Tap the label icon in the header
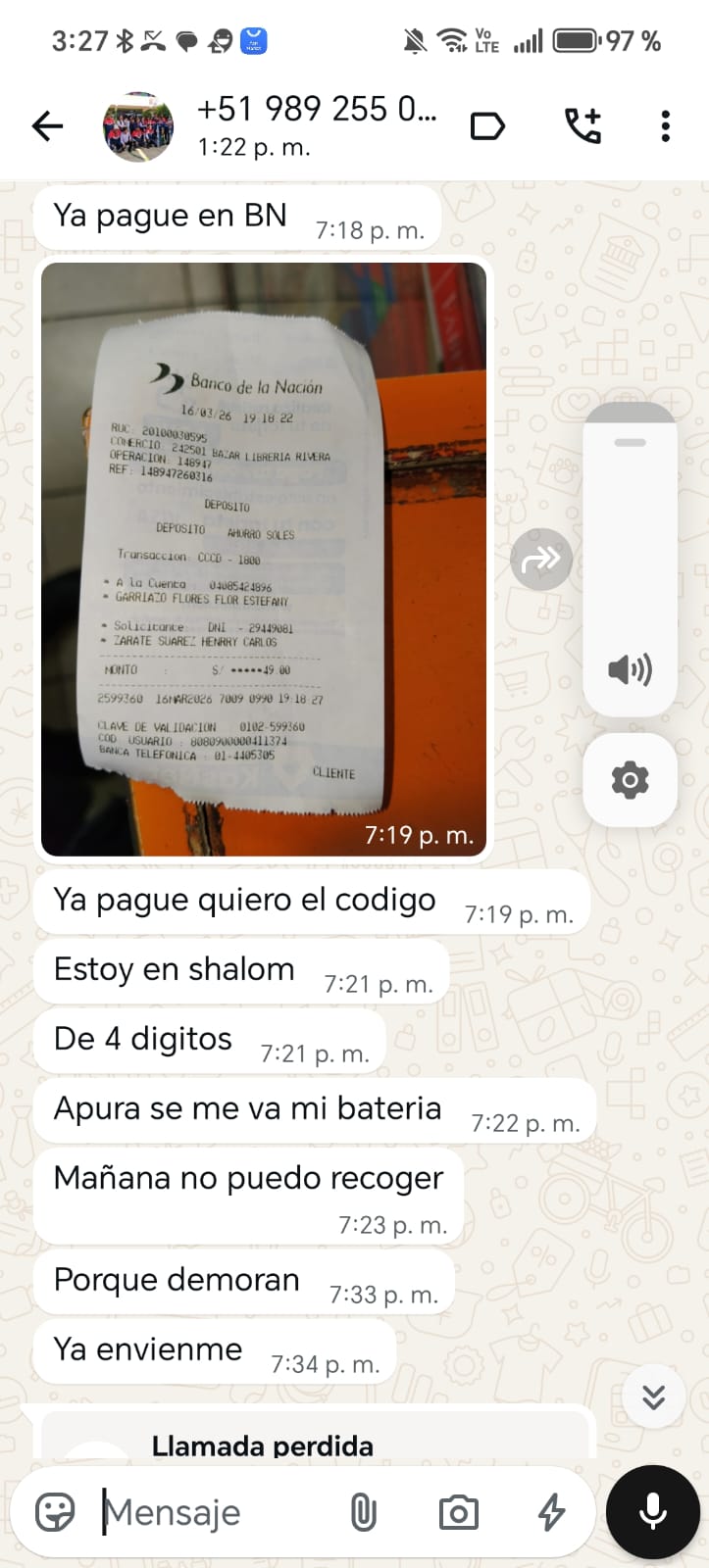Screen dimensions: 709x1568 click(x=487, y=126)
